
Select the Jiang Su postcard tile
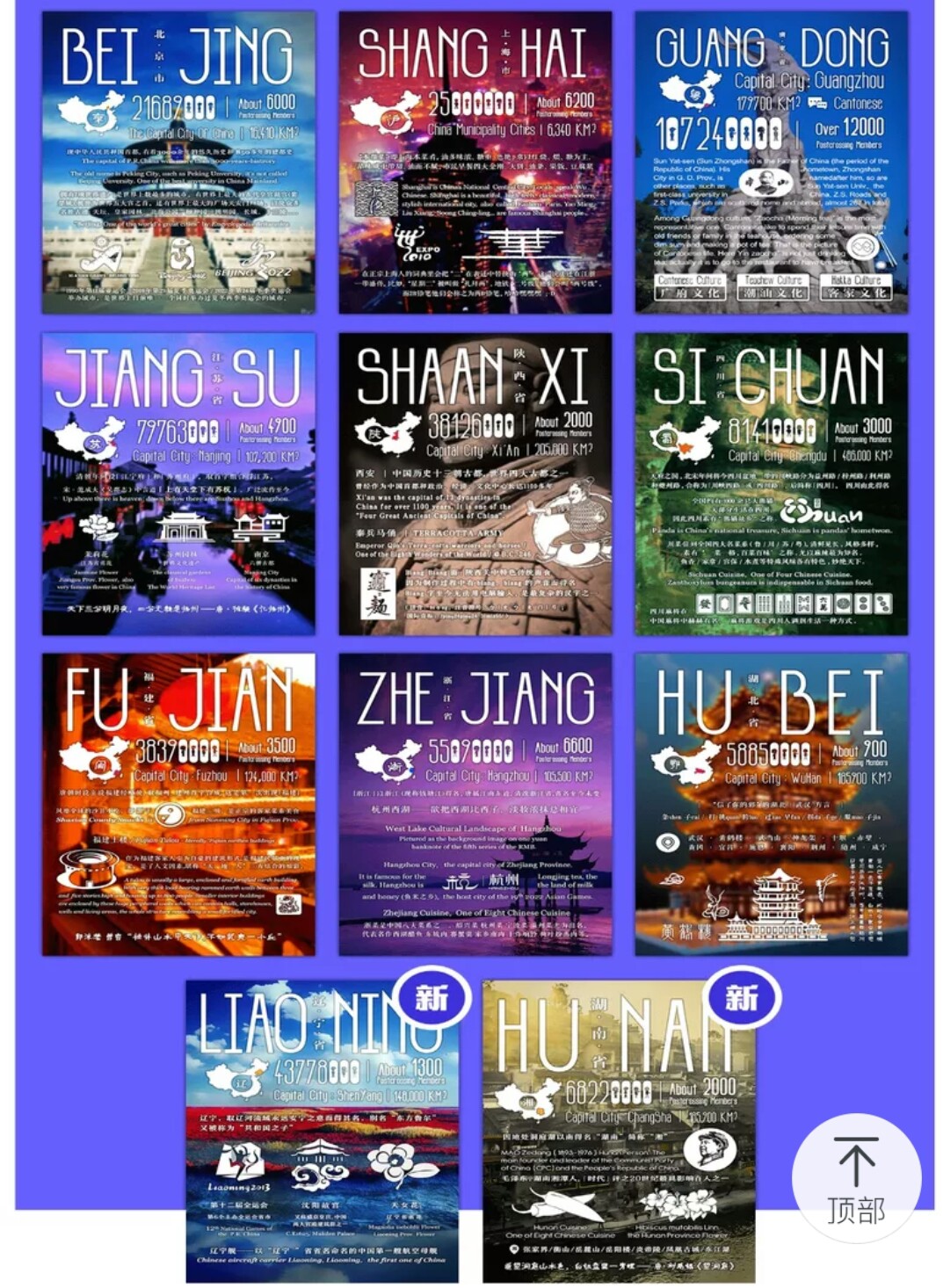tap(178, 483)
